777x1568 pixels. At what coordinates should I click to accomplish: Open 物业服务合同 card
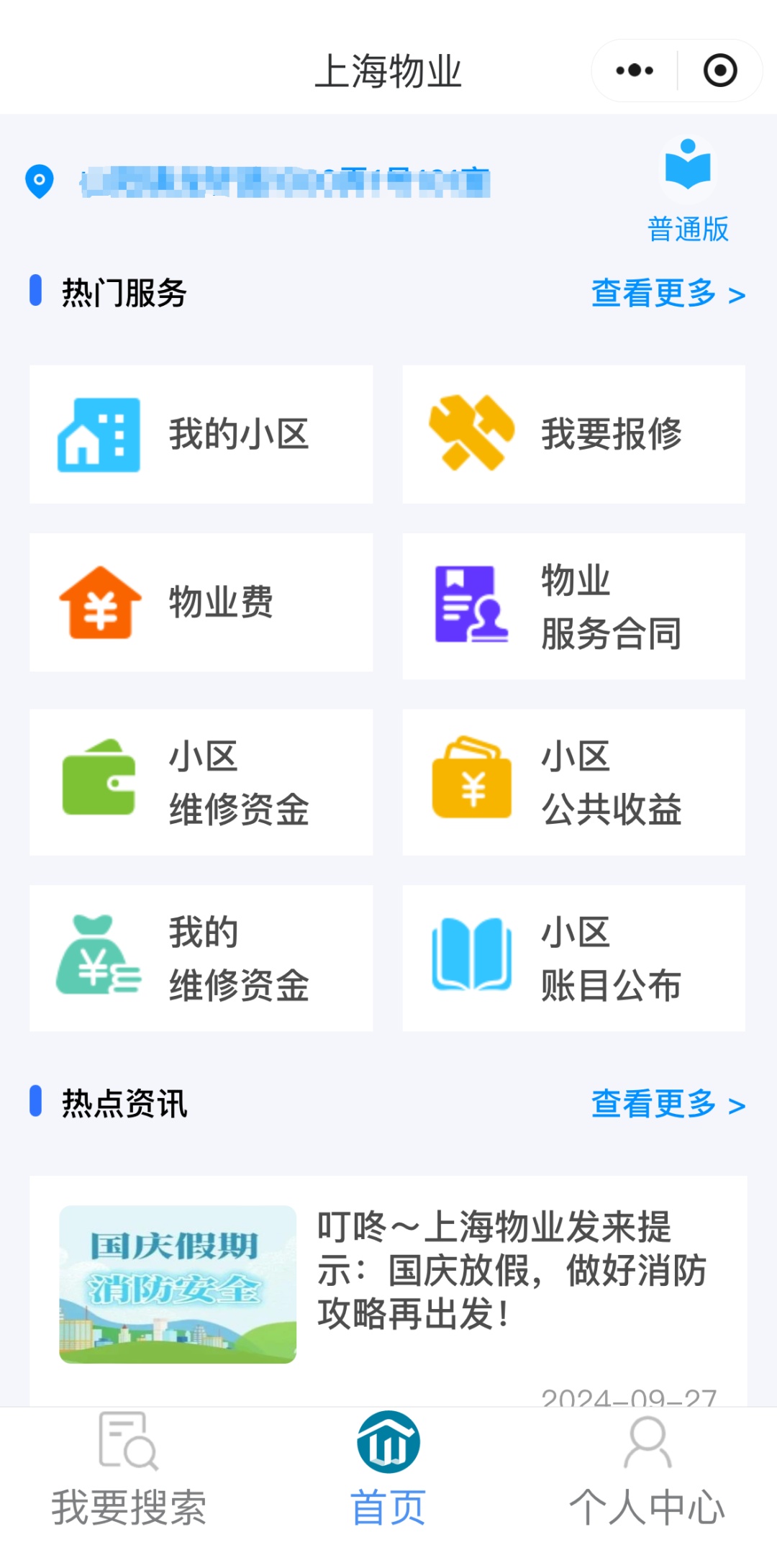click(573, 606)
